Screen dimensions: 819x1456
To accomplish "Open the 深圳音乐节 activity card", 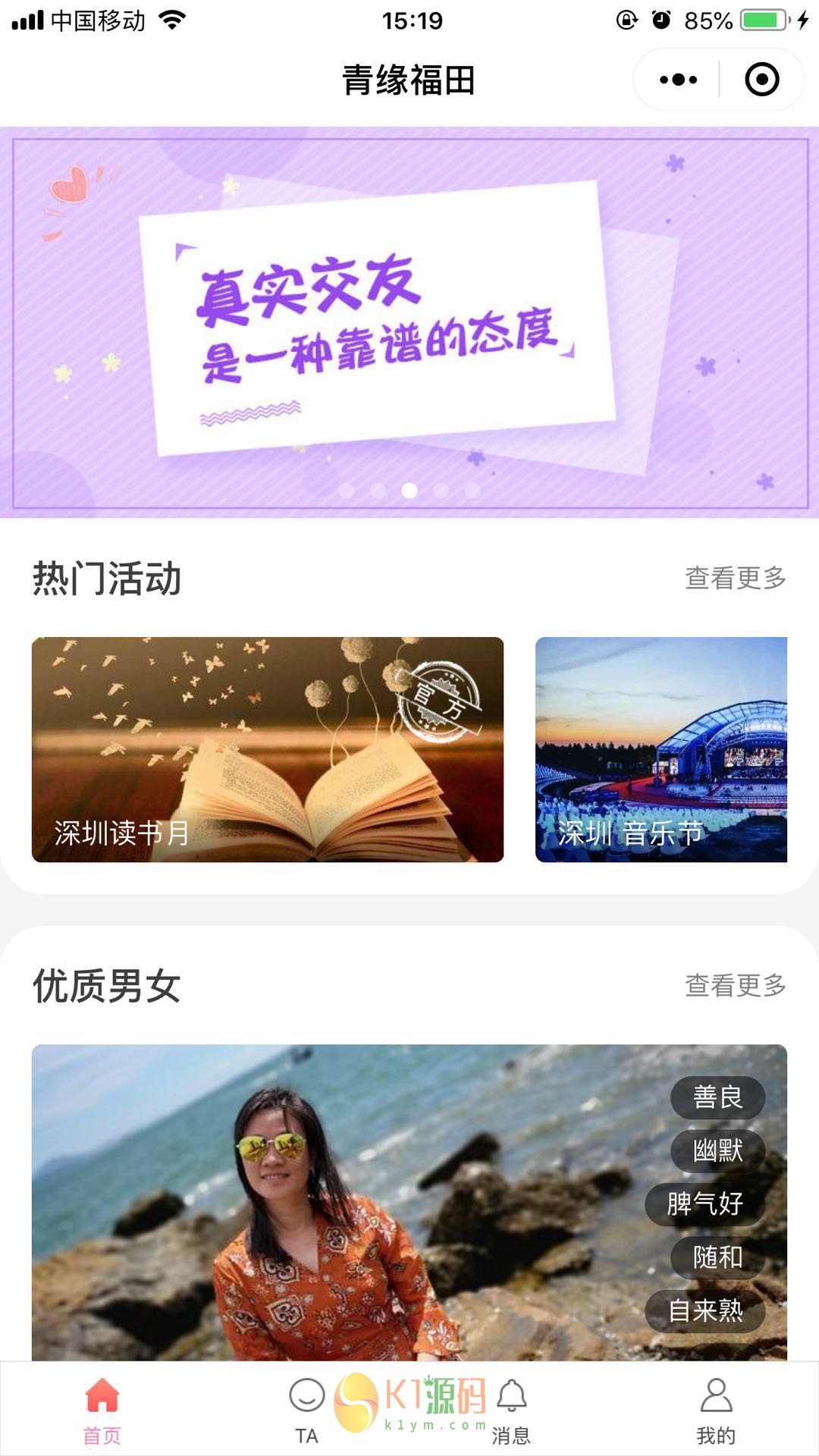I will (661, 749).
